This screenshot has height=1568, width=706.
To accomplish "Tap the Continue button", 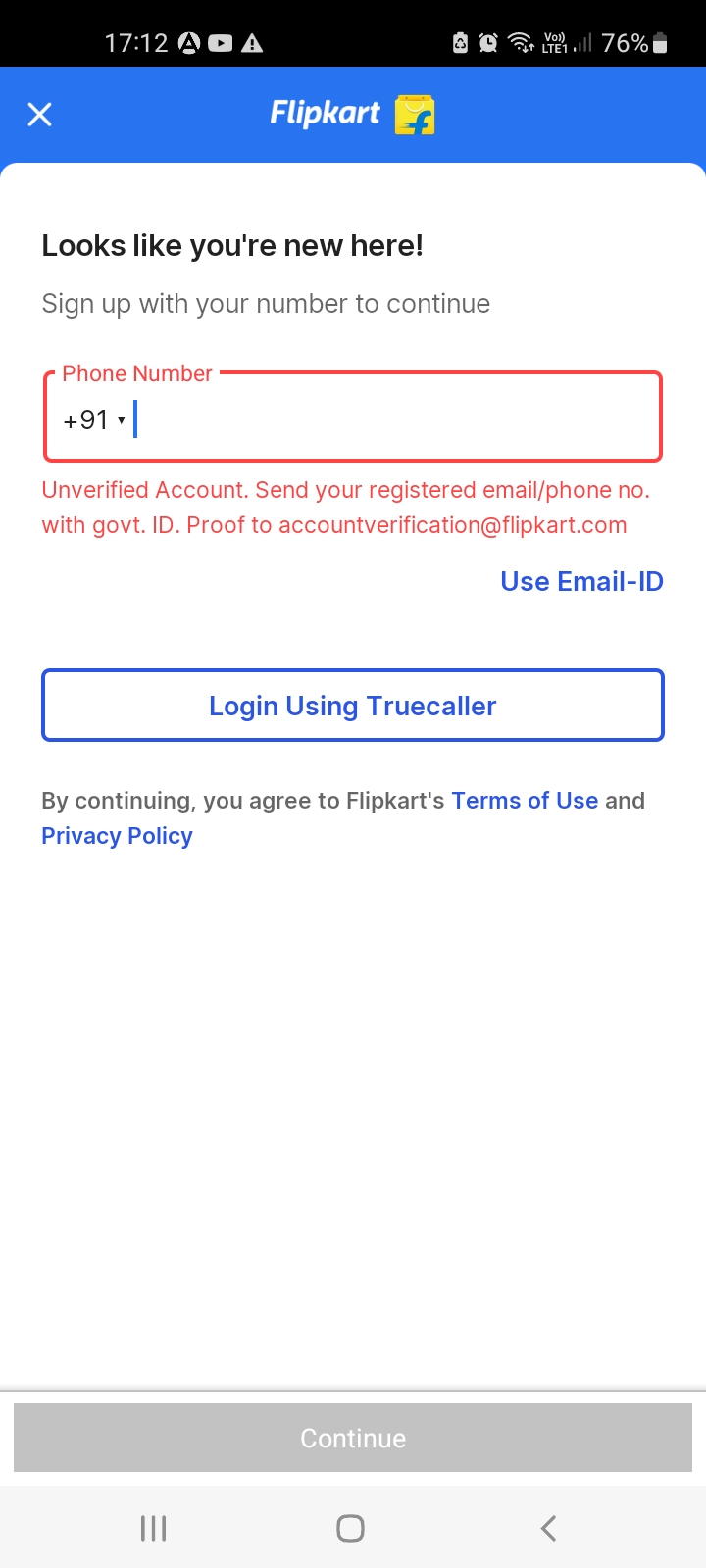I will pyautogui.click(x=353, y=1438).
